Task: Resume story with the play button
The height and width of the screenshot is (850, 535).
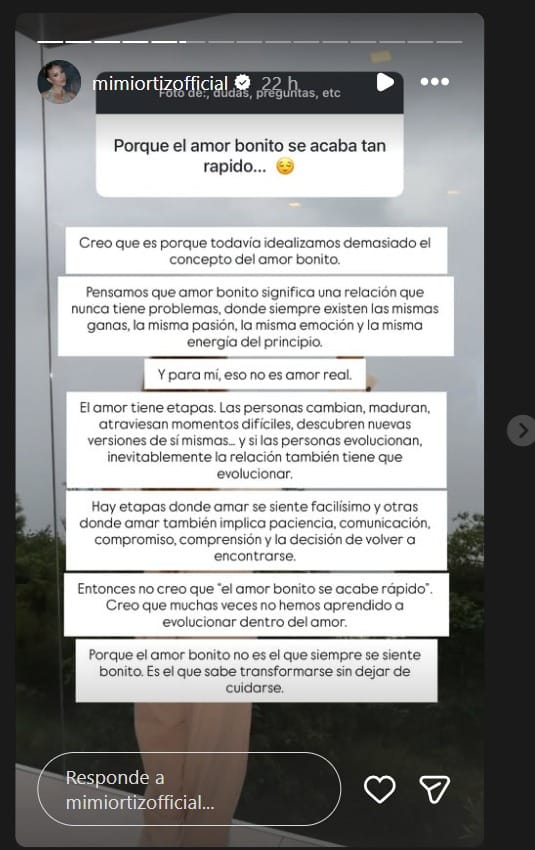Action: click(x=385, y=82)
